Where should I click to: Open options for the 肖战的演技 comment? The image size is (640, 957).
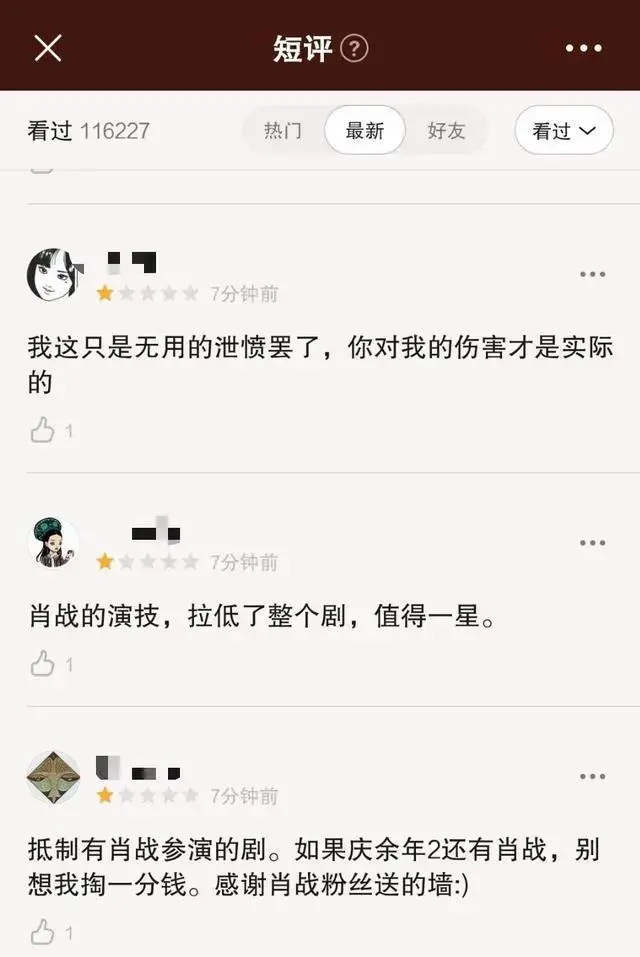coord(592,543)
